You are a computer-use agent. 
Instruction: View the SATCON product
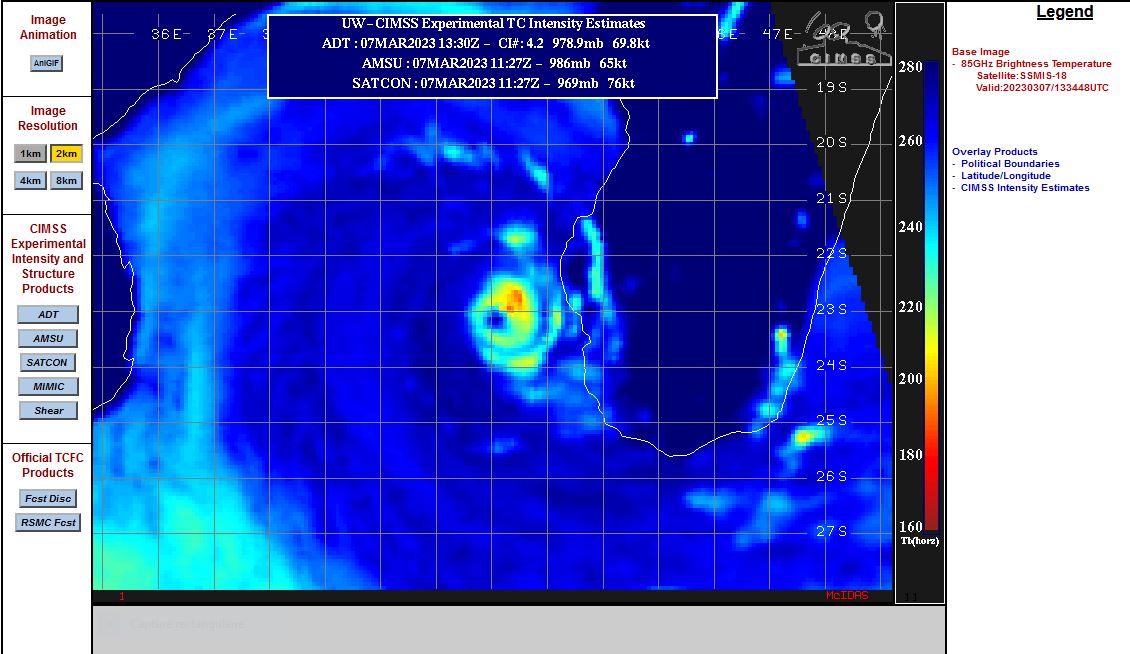[48, 362]
